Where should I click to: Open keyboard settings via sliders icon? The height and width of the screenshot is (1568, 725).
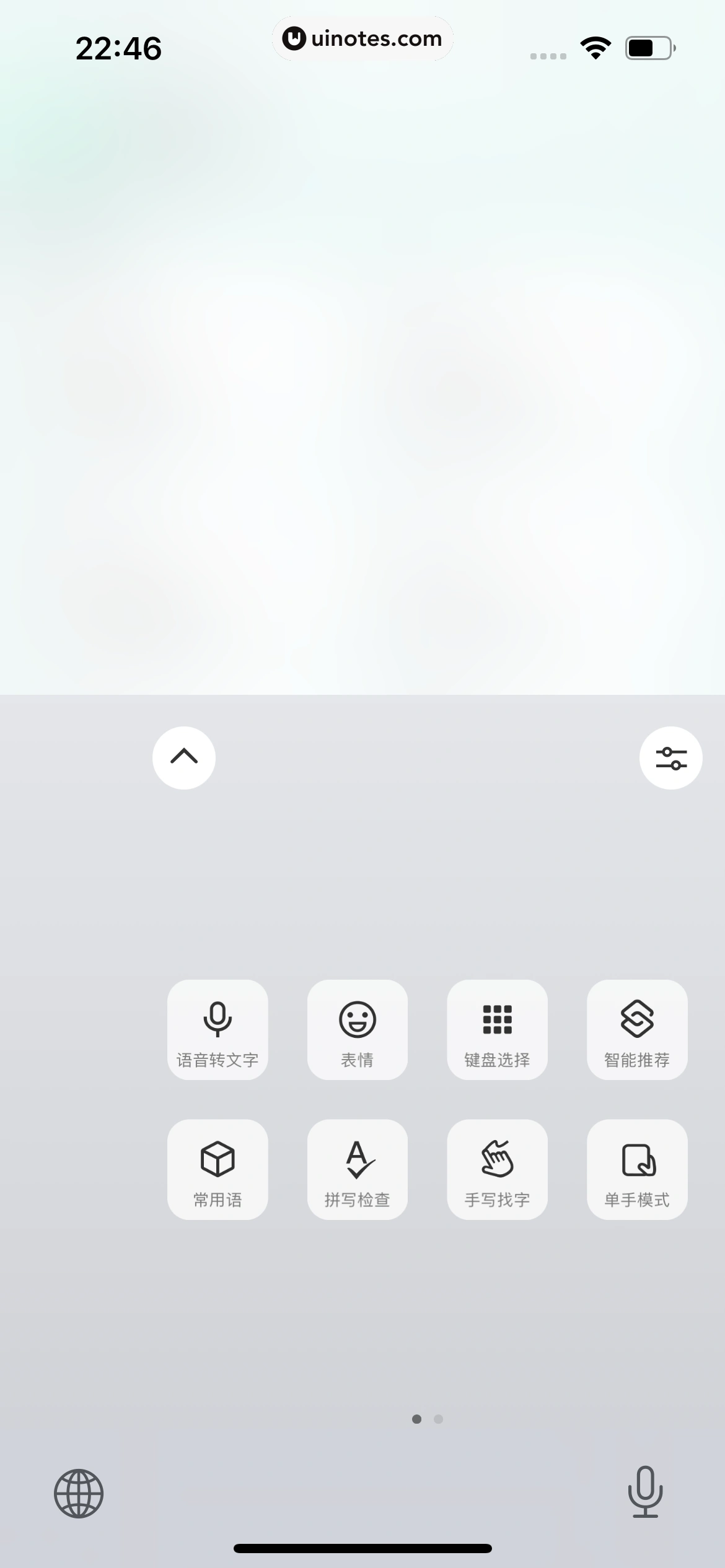(x=671, y=758)
